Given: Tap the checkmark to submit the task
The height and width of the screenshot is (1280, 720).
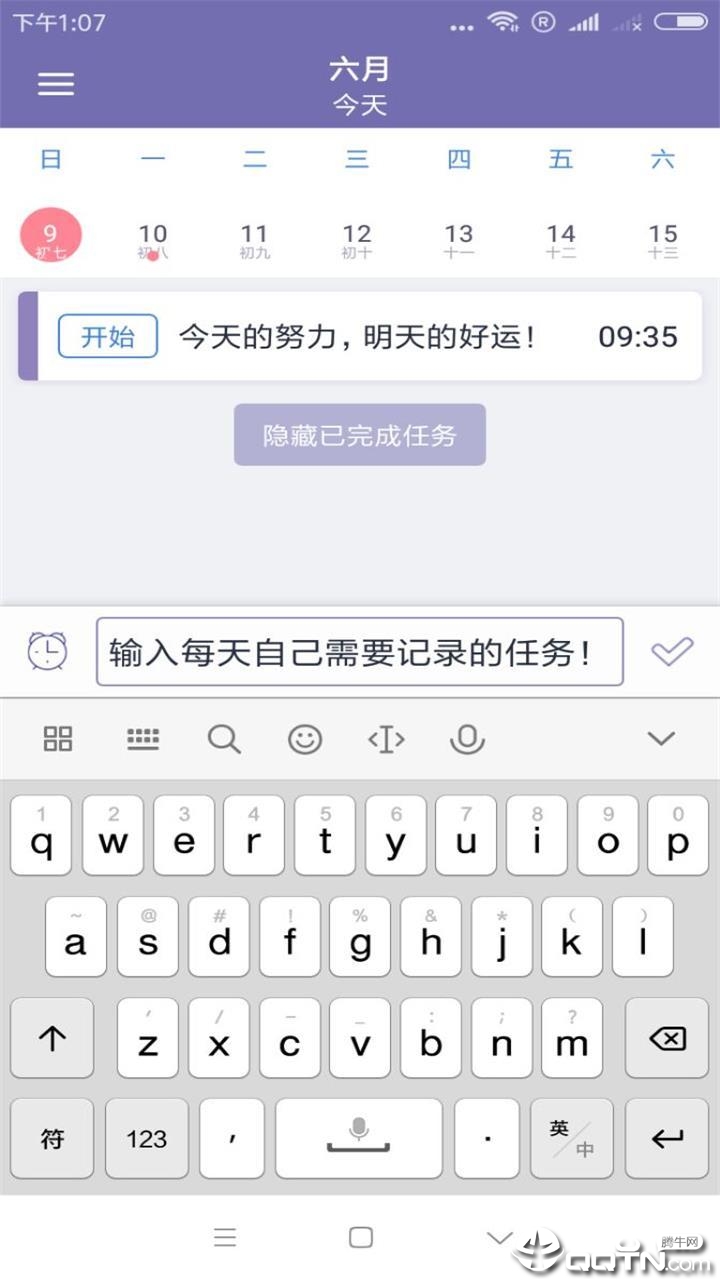Looking at the screenshot, I should tap(671, 651).
